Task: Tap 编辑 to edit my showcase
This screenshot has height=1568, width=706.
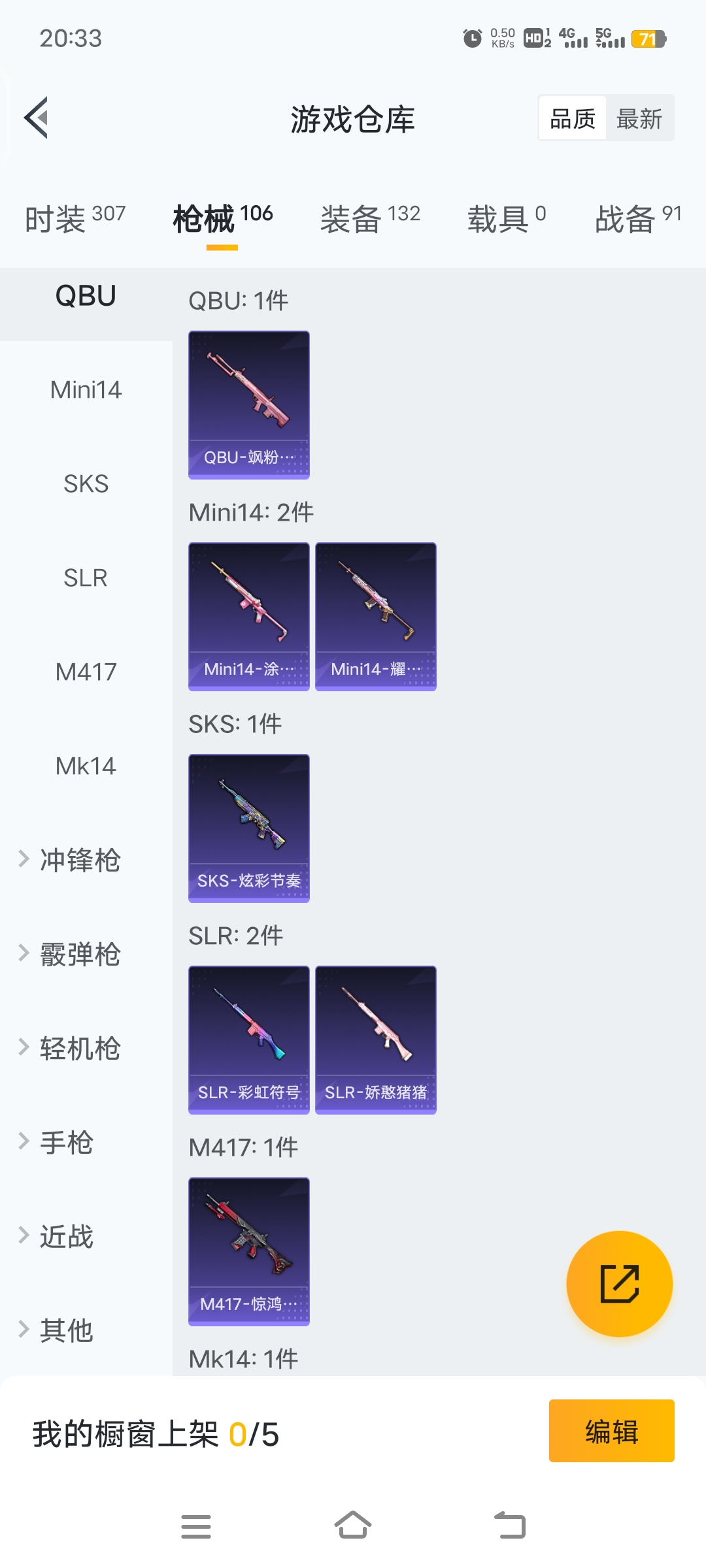Action: pos(611,1431)
